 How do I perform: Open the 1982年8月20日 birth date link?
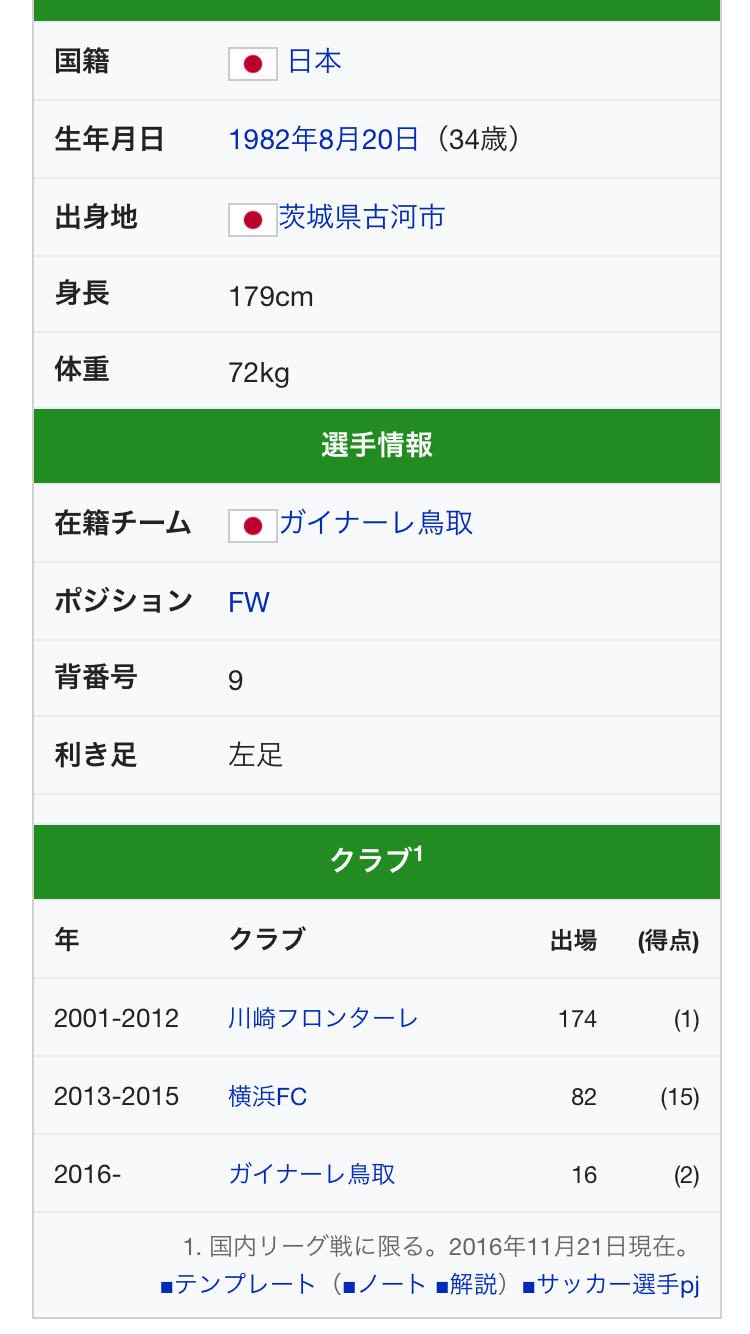pos(324,139)
